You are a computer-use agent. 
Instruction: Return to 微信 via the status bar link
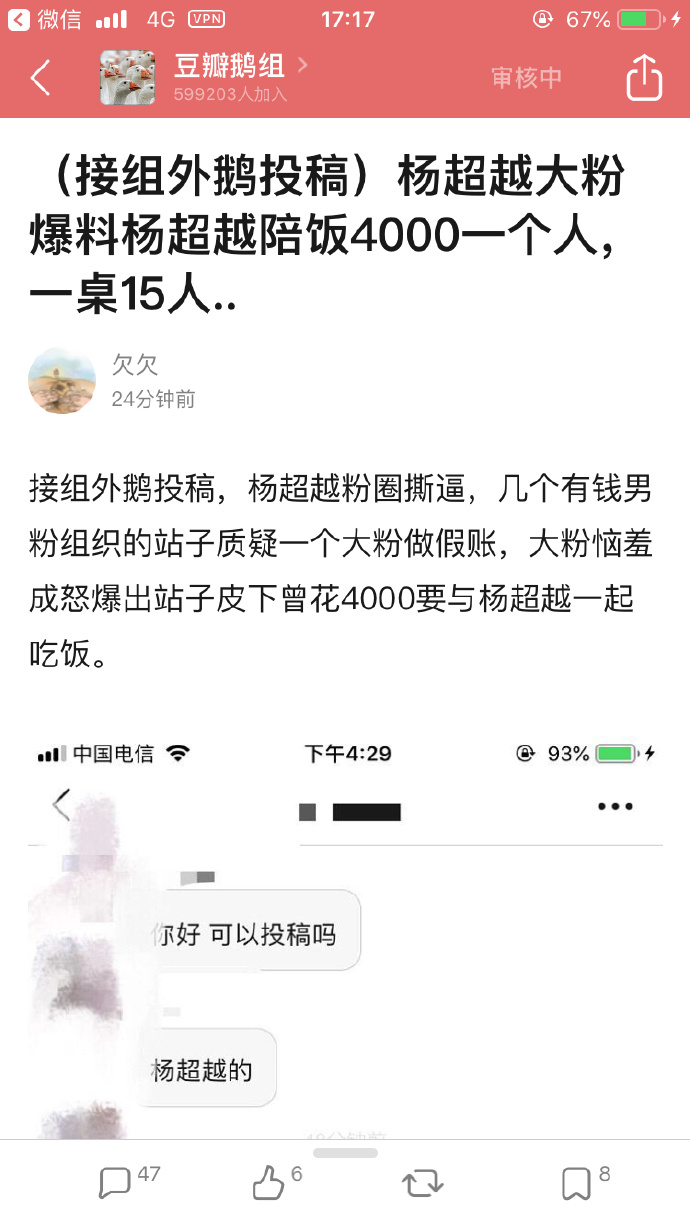point(46,19)
